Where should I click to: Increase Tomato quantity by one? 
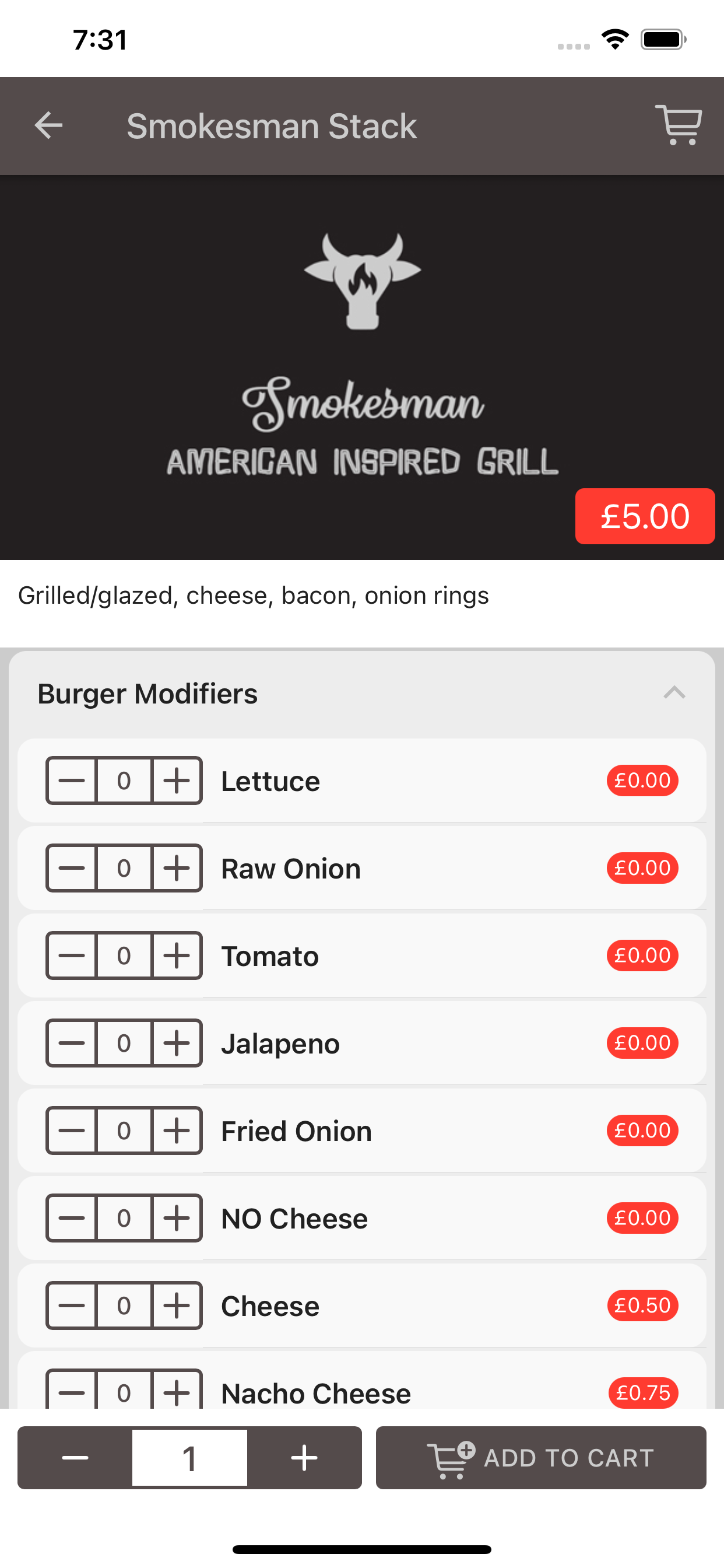pos(177,956)
